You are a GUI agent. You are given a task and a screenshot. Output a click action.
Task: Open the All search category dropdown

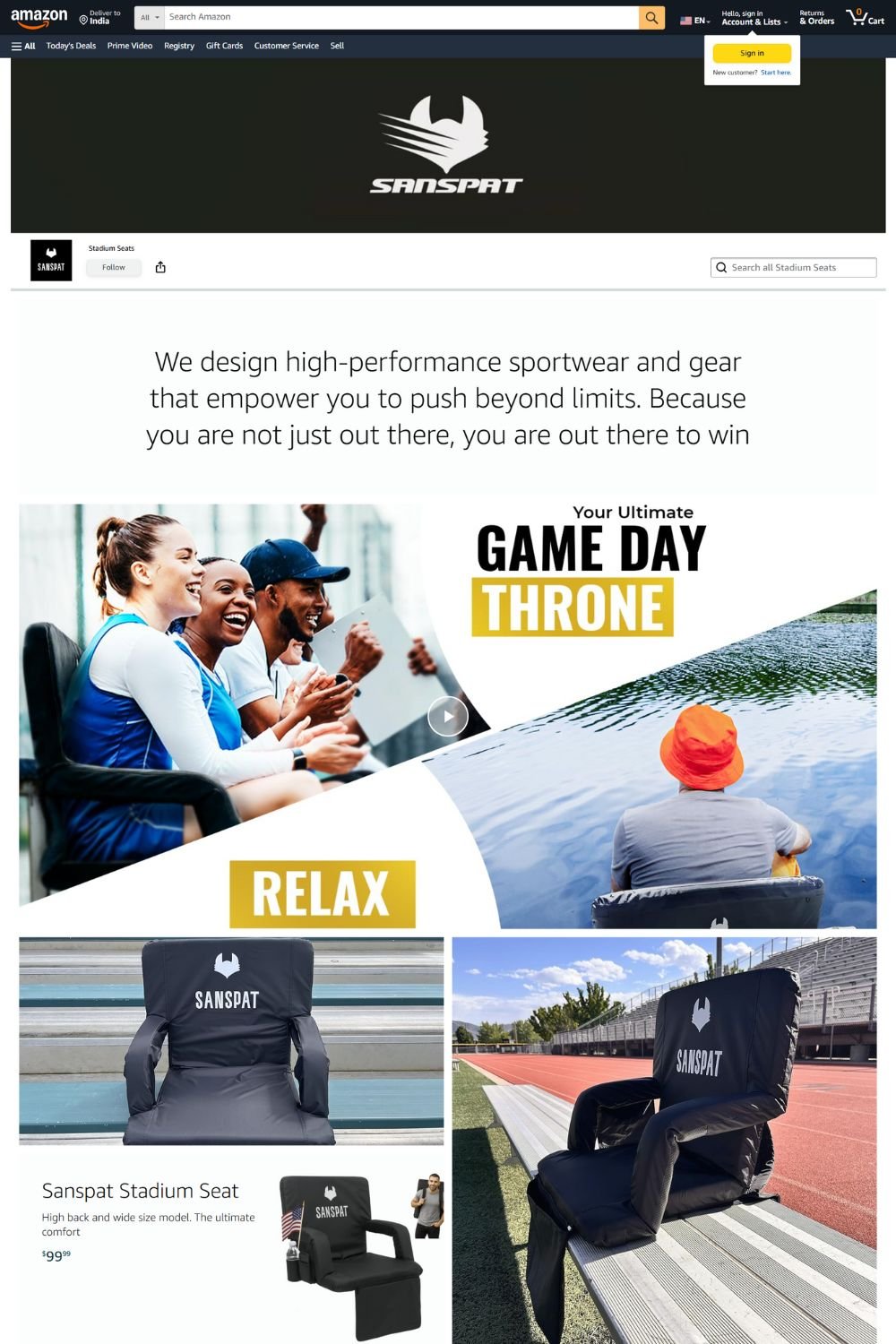click(150, 17)
